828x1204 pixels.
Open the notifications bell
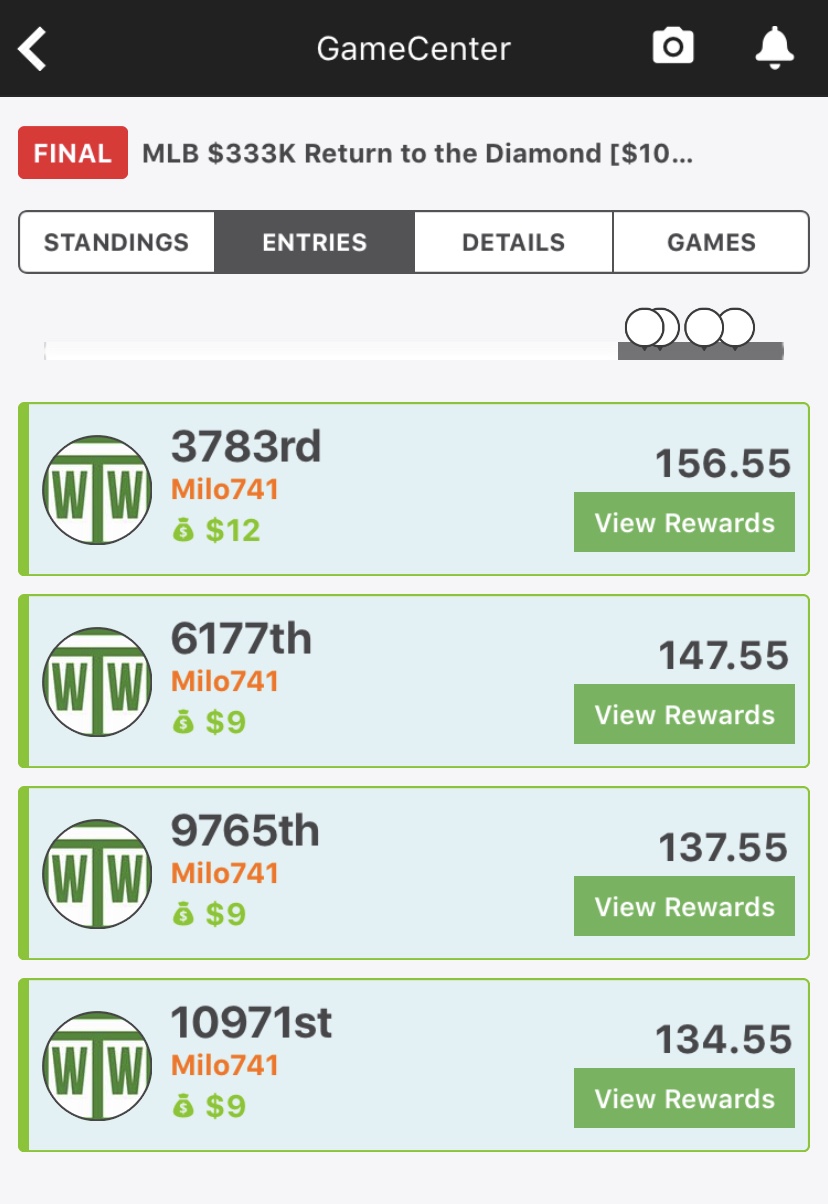click(774, 46)
